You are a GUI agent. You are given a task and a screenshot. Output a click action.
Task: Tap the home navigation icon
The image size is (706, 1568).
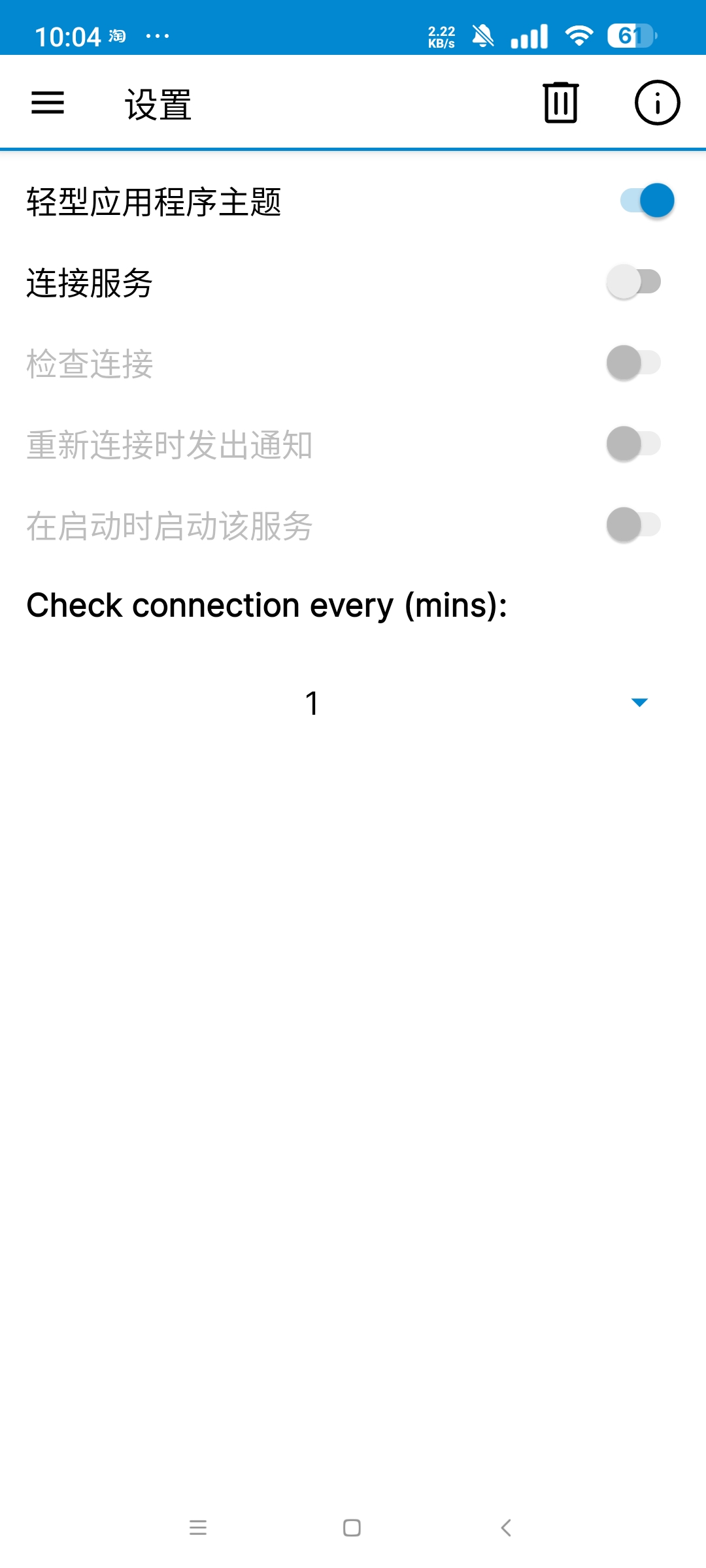(351, 1527)
